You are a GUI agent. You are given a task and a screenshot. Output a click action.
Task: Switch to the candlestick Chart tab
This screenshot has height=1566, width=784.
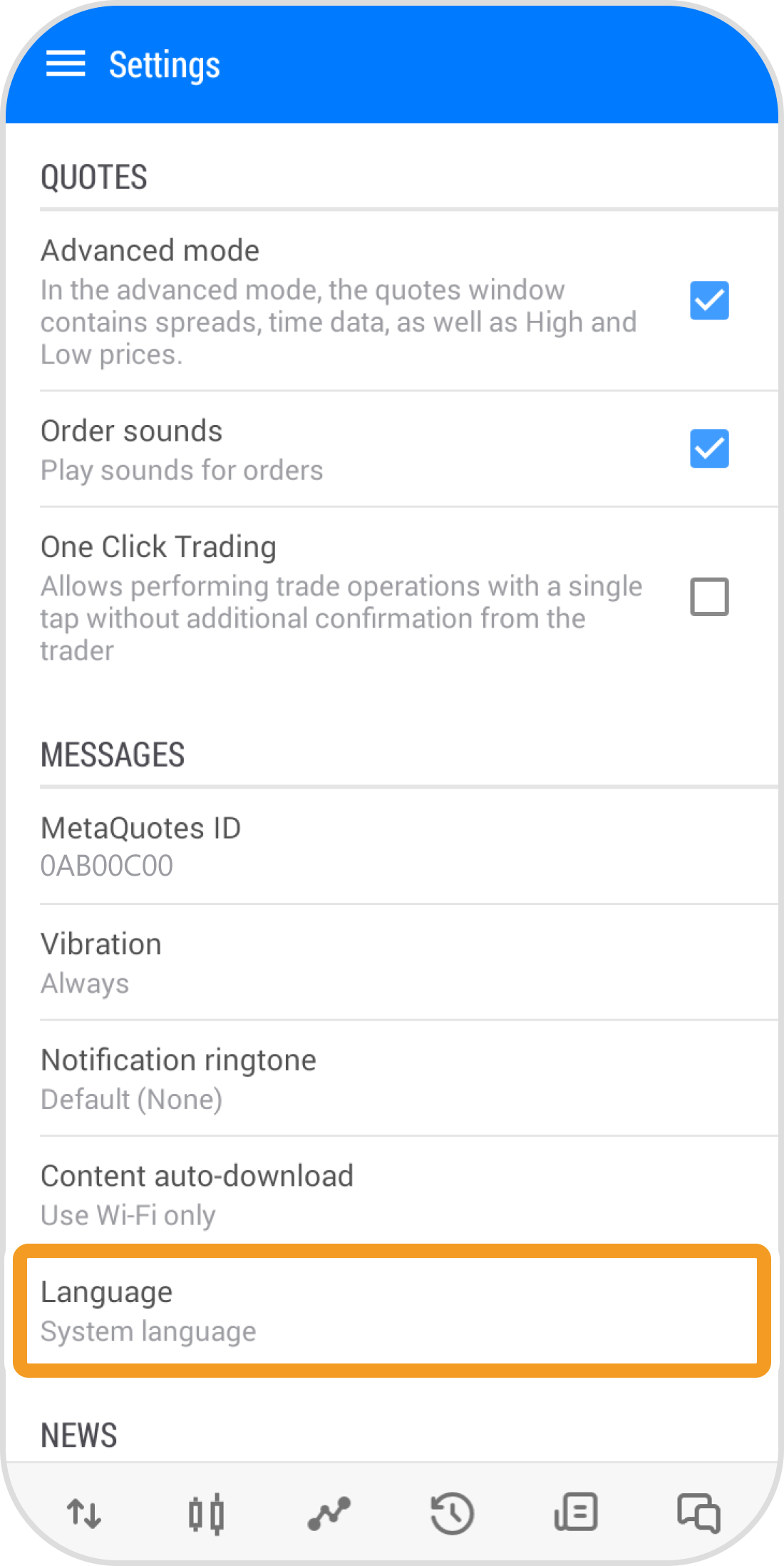pyautogui.click(x=207, y=1513)
